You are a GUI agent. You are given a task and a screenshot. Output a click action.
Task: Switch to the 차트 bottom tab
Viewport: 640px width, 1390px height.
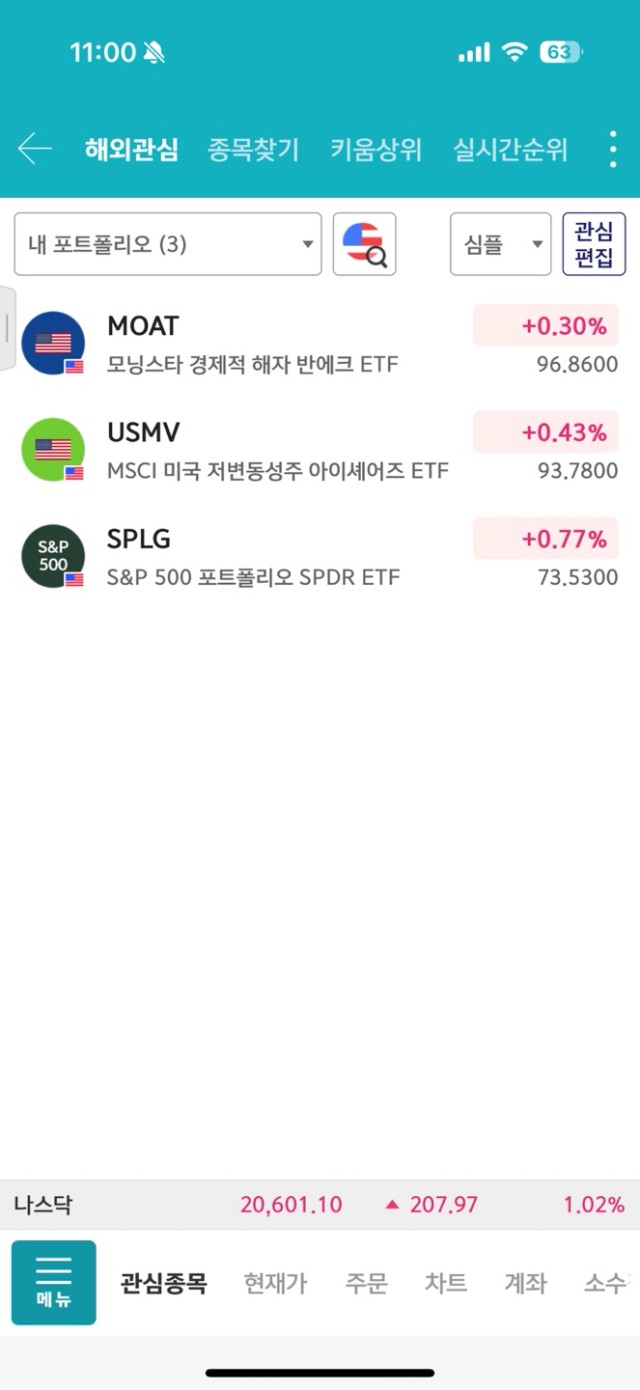tap(446, 1283)
